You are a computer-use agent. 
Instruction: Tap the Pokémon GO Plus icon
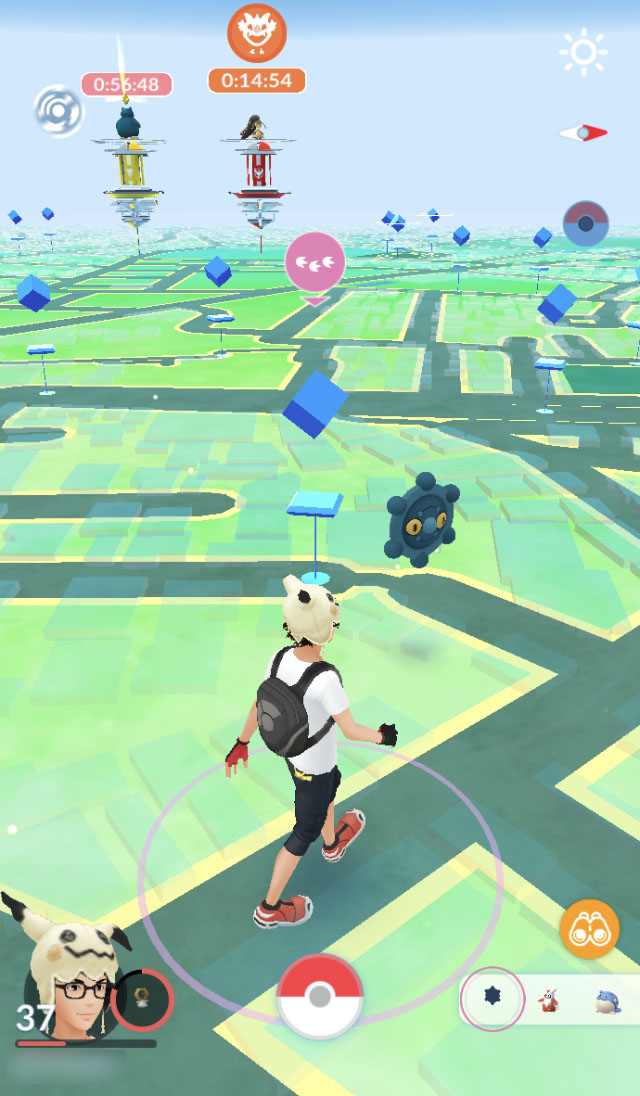pos(584,224)
